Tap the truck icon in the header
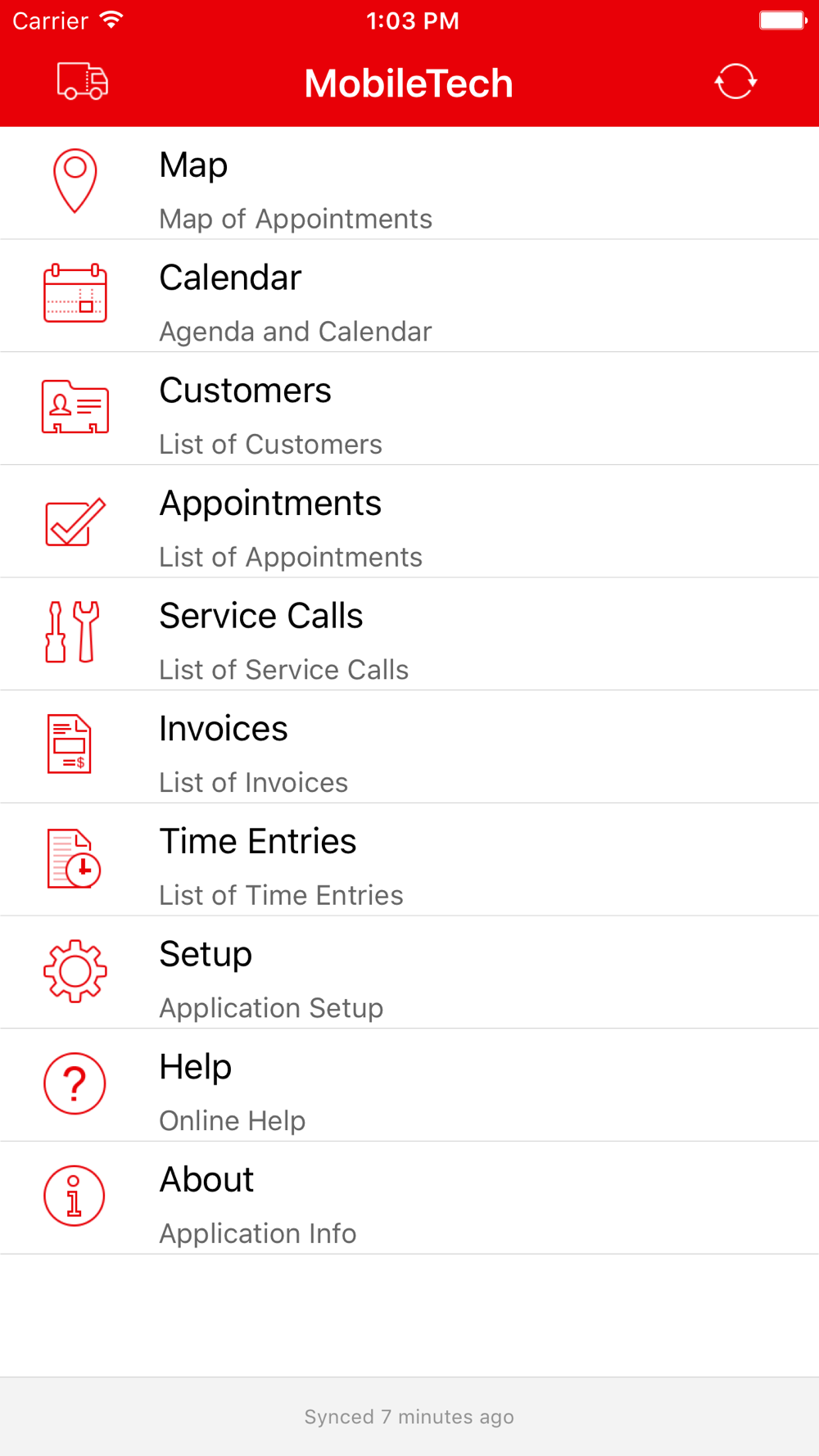The height and width of the screenshot is (1456, 819). (83, 82)
